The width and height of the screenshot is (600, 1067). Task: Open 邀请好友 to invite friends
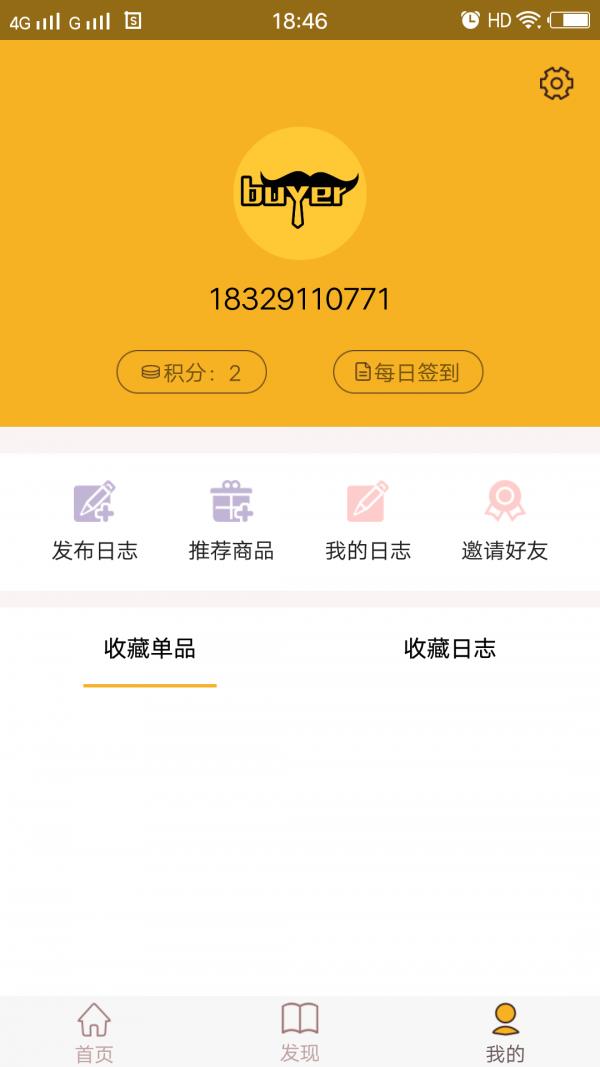click(x=505, y=521)
